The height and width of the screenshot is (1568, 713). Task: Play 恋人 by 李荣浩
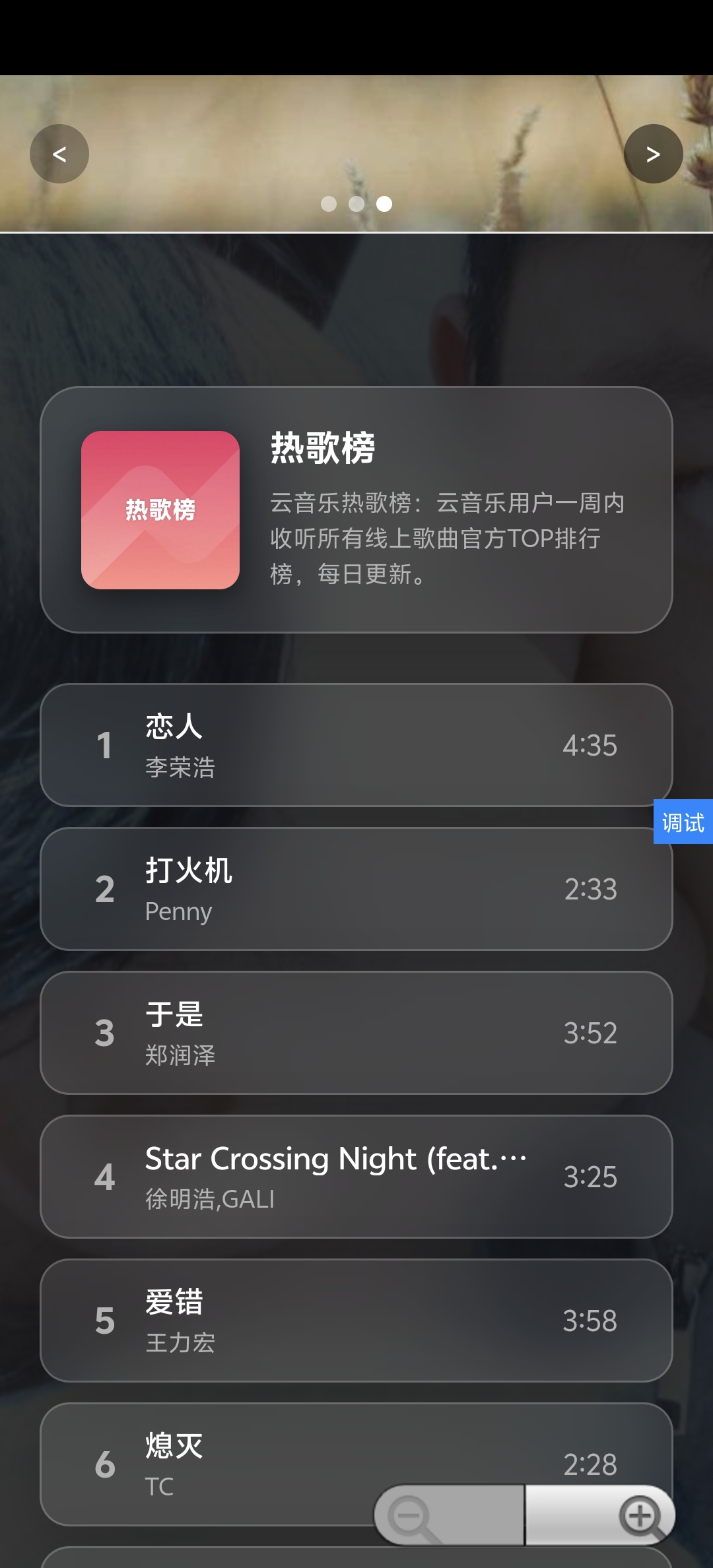tap(356, 745)
